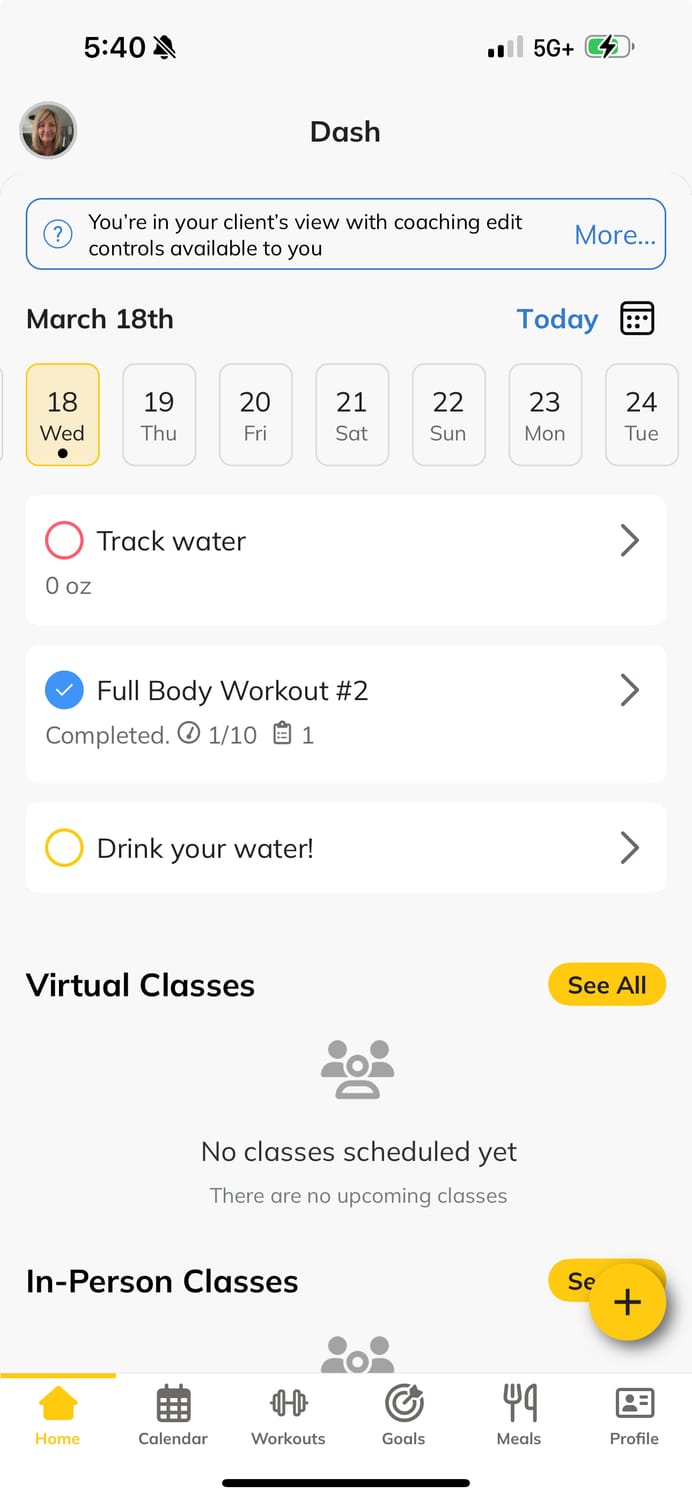The image size is (692, 1500).
Task: Open the profile avatar photo
Action: [x=48, y=131]
